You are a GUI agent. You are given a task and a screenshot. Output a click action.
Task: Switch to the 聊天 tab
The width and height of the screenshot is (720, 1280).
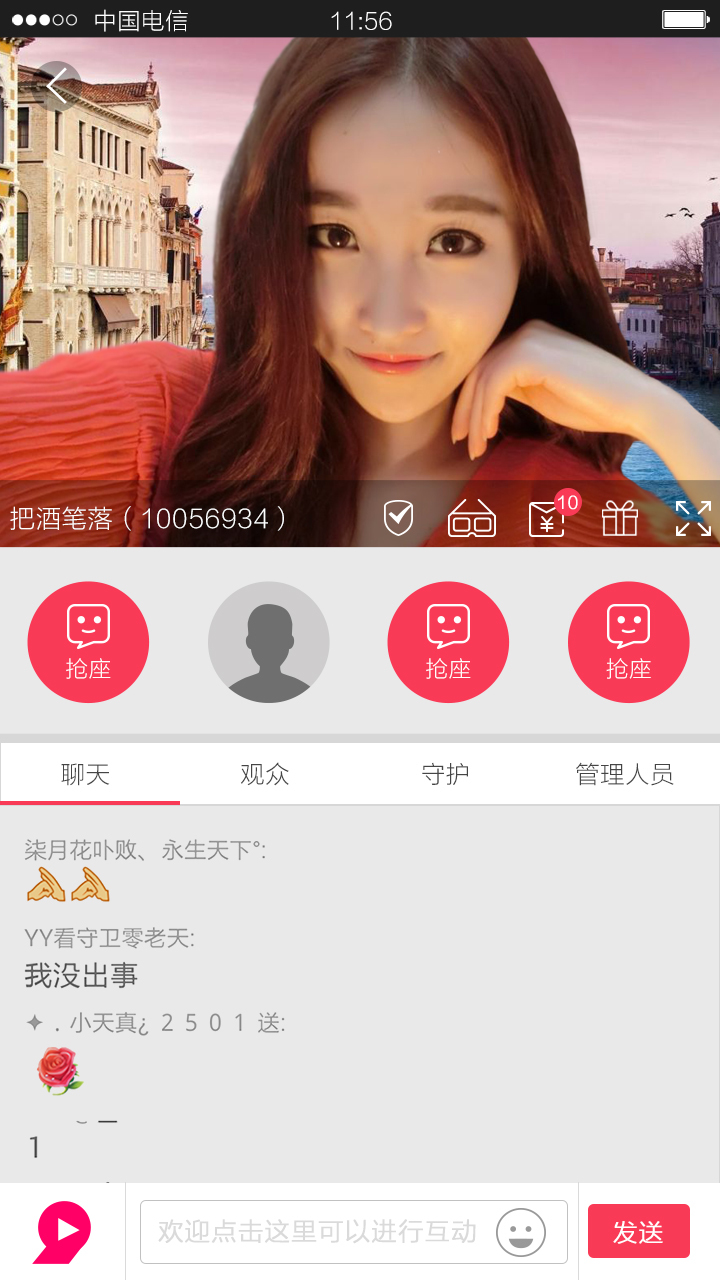pyautogui.click(x=86, y=774)
